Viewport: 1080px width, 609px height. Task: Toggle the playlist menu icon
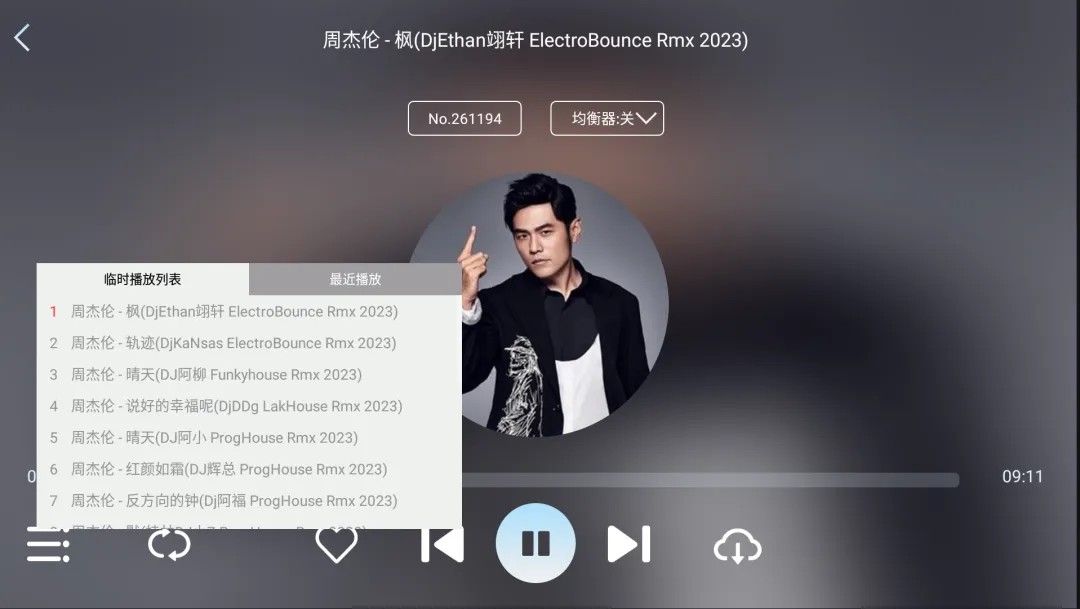point(48,545)
